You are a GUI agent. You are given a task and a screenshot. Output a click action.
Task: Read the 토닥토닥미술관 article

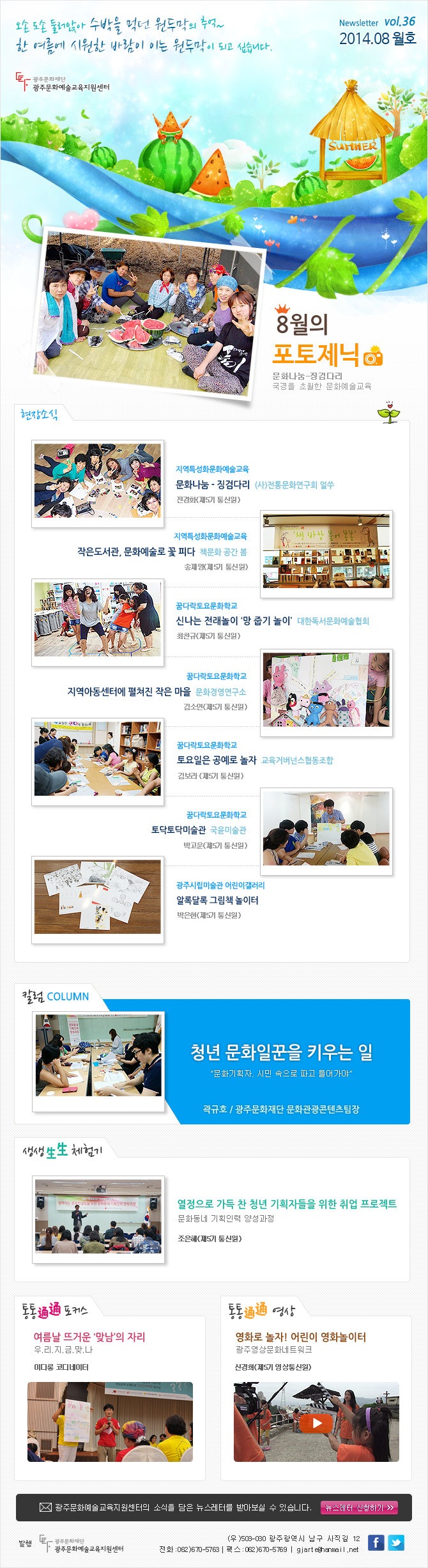(178, 830)
